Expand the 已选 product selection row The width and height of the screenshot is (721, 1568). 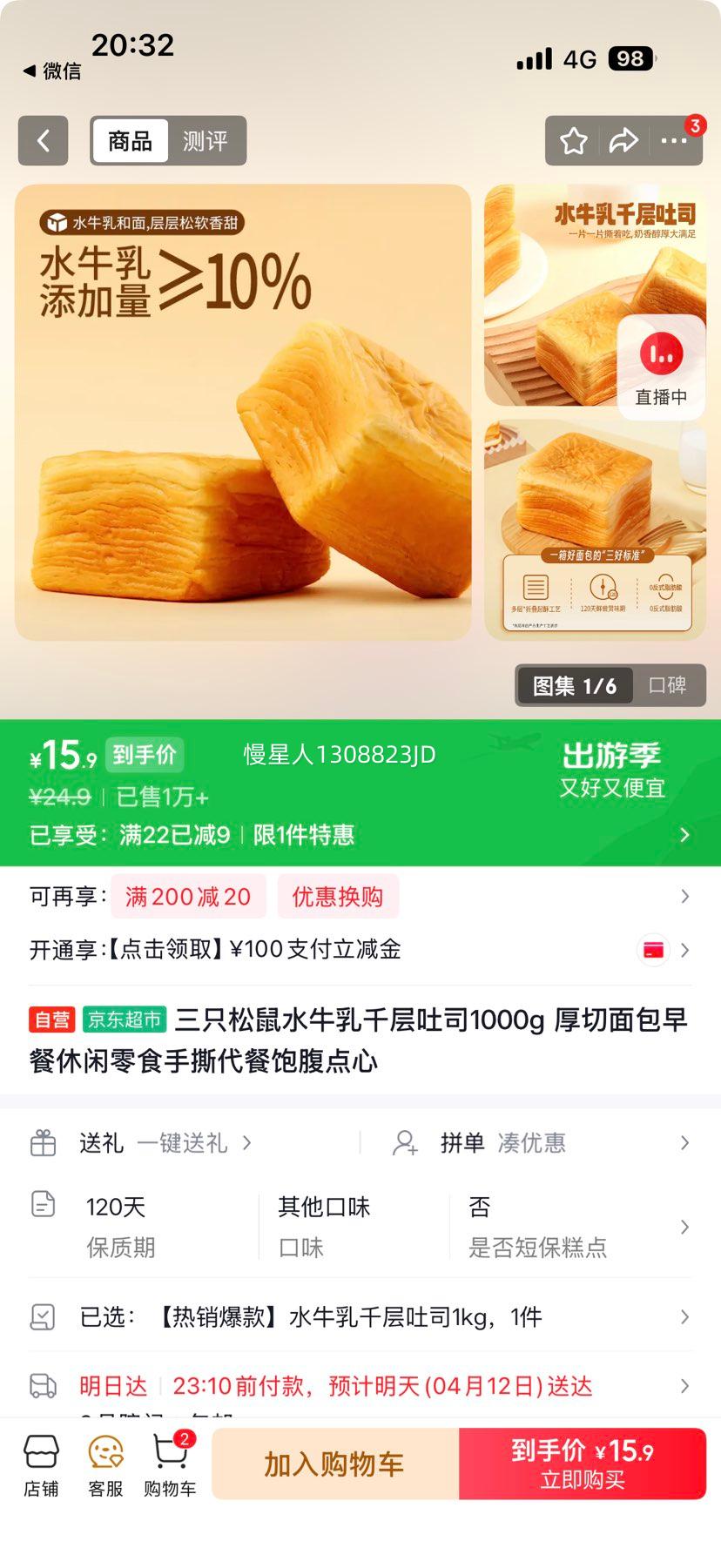(360, 1317)
